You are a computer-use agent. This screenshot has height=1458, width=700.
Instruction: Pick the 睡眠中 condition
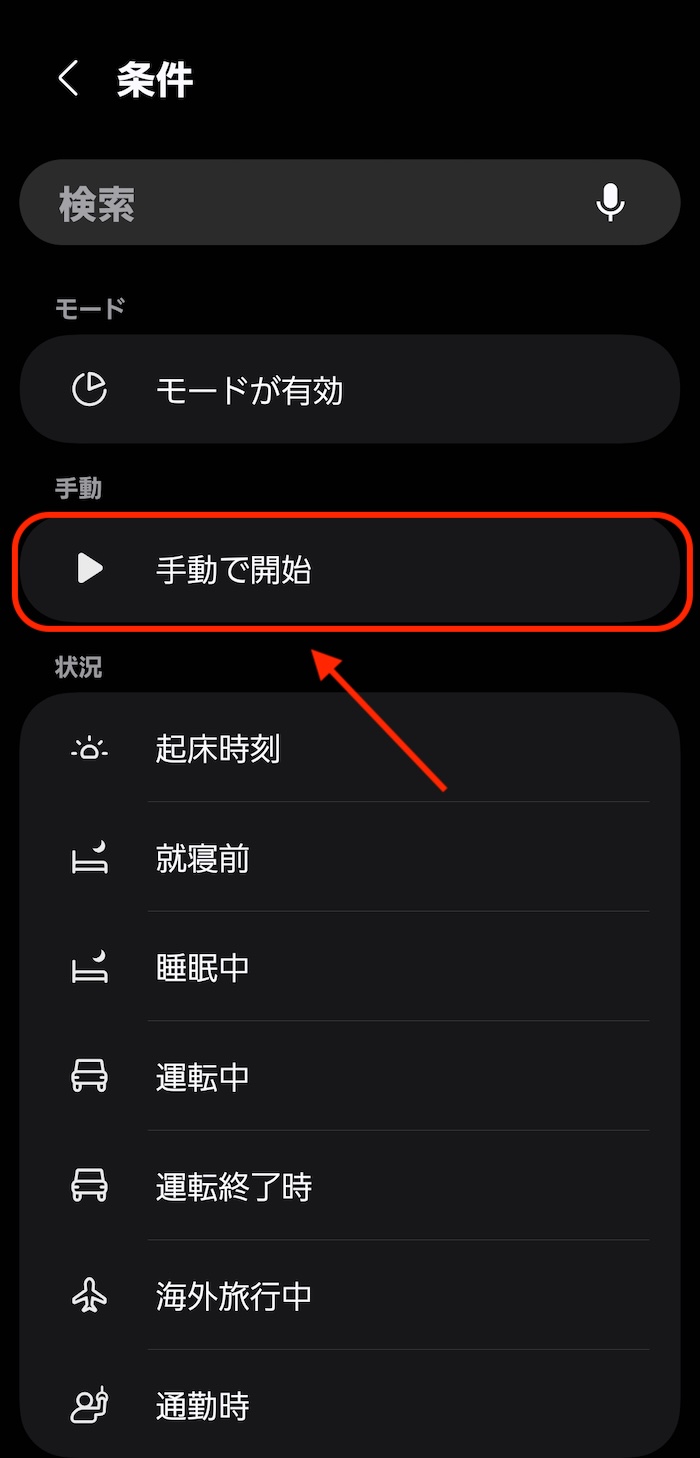[x=350, y=968]
